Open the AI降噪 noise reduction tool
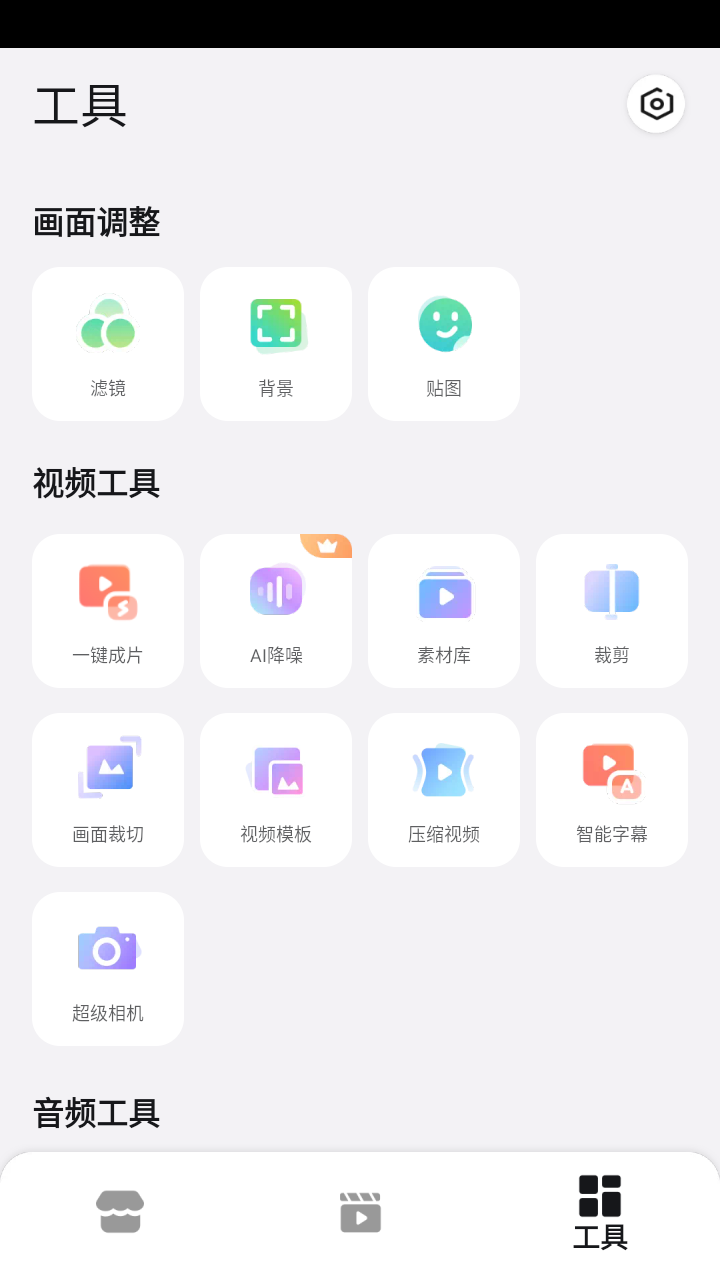This screenshot has width=720, height=1280. click(275, 610)
